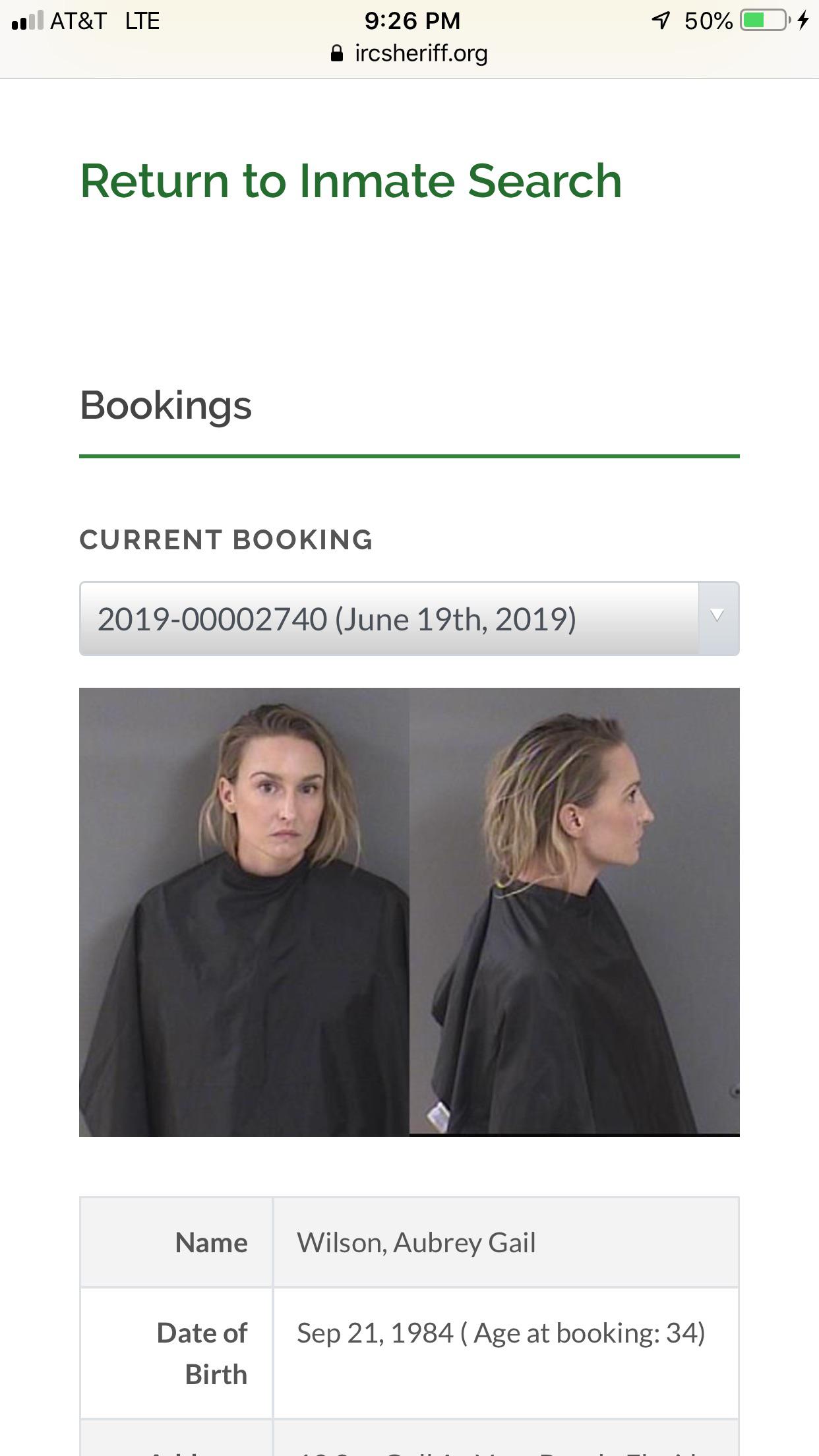Tap the Return to Inmate Search link
Screen dimensions: 819x1456
coord(351,181)
